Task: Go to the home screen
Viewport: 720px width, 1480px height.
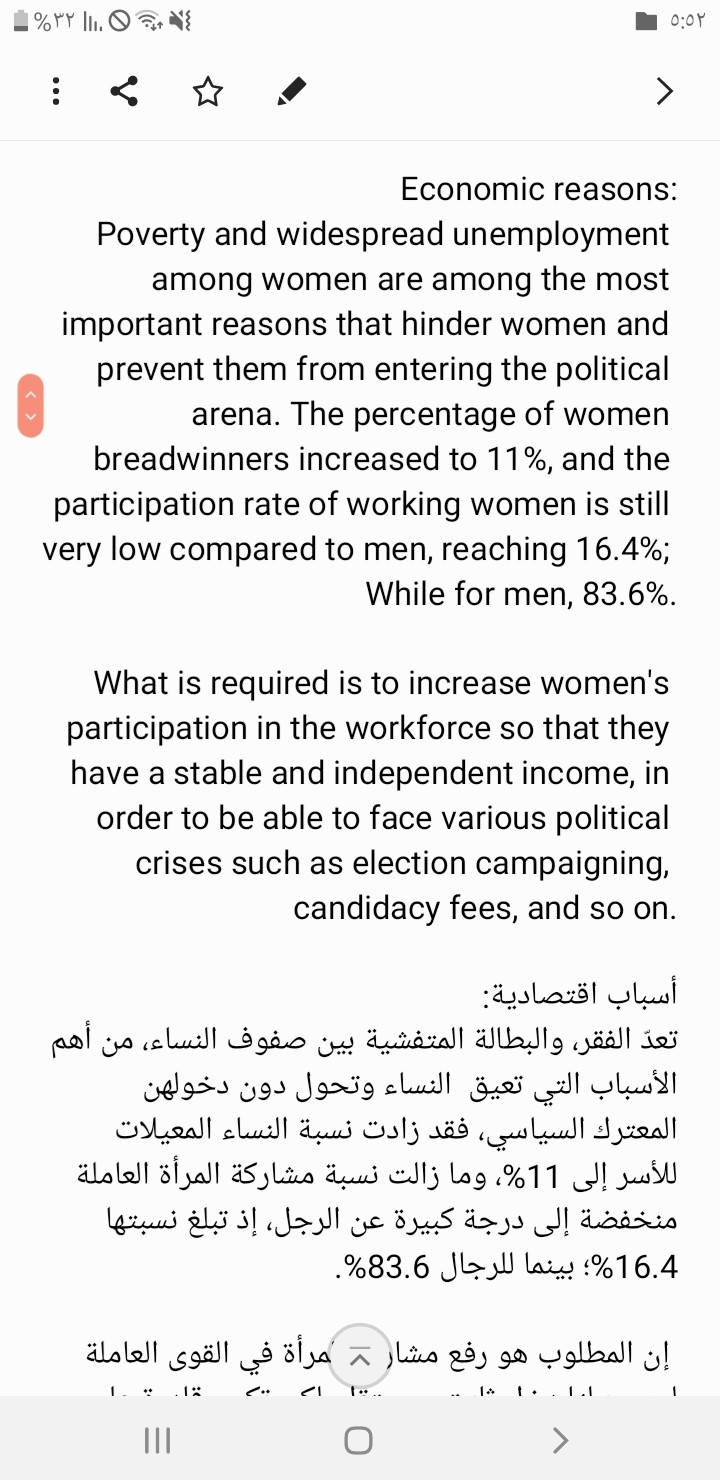Action: tap(359, 1440)
